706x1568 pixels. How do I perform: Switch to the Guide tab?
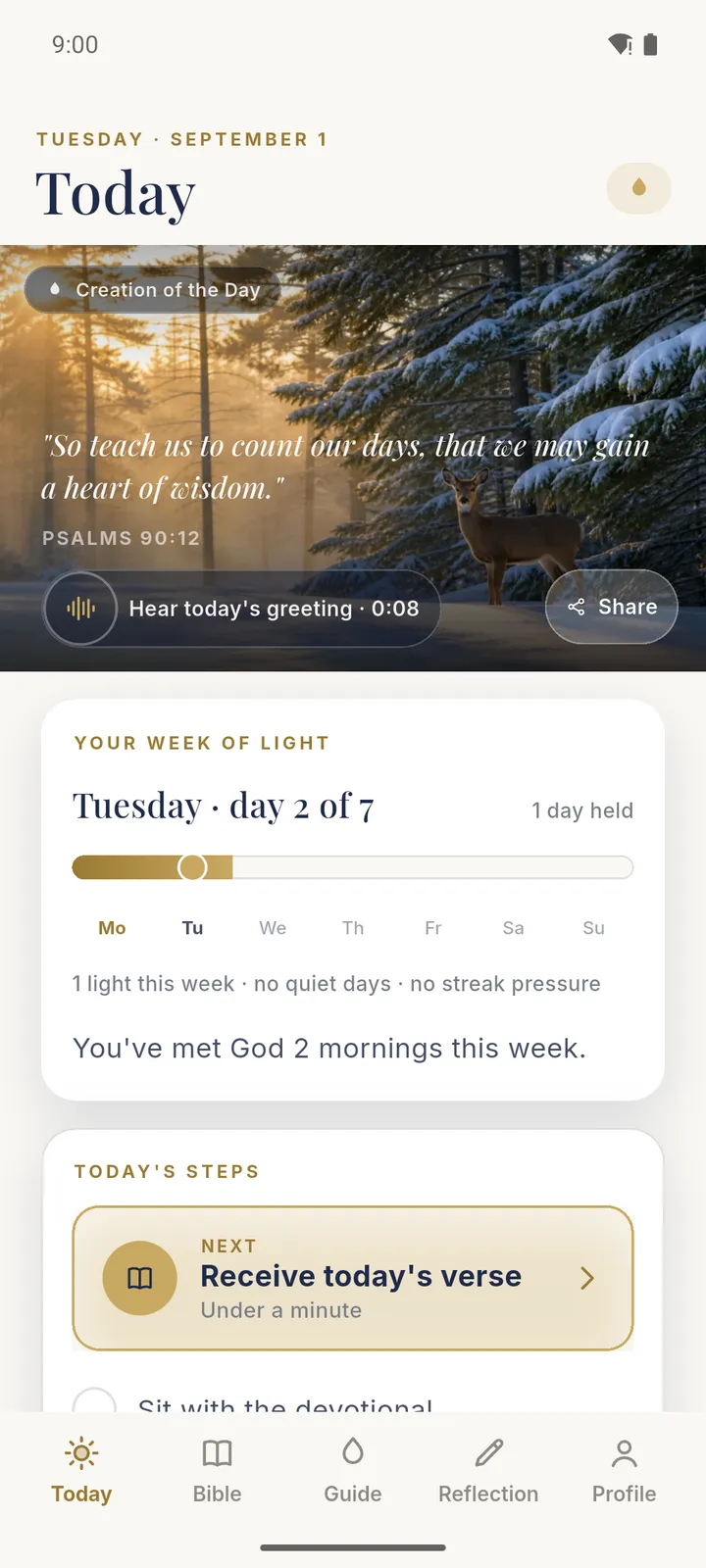pyautogui.click(x=353, y=1471)
